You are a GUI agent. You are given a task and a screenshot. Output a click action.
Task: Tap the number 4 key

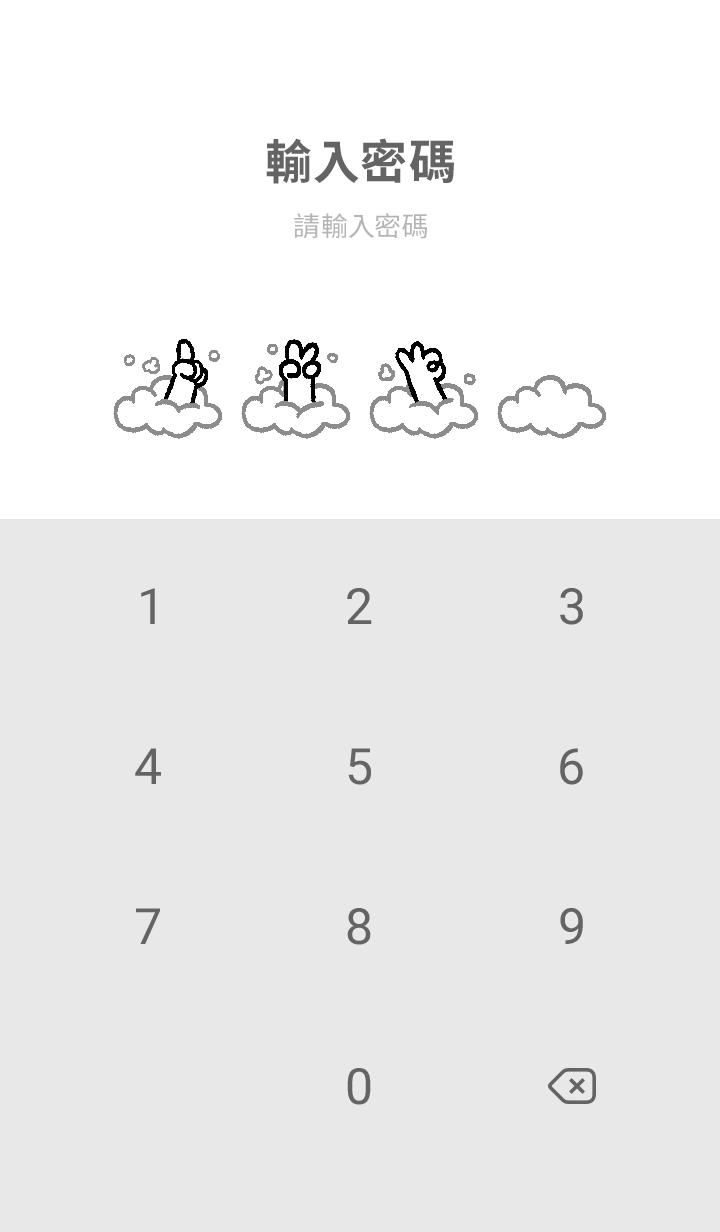pos(148,767)
